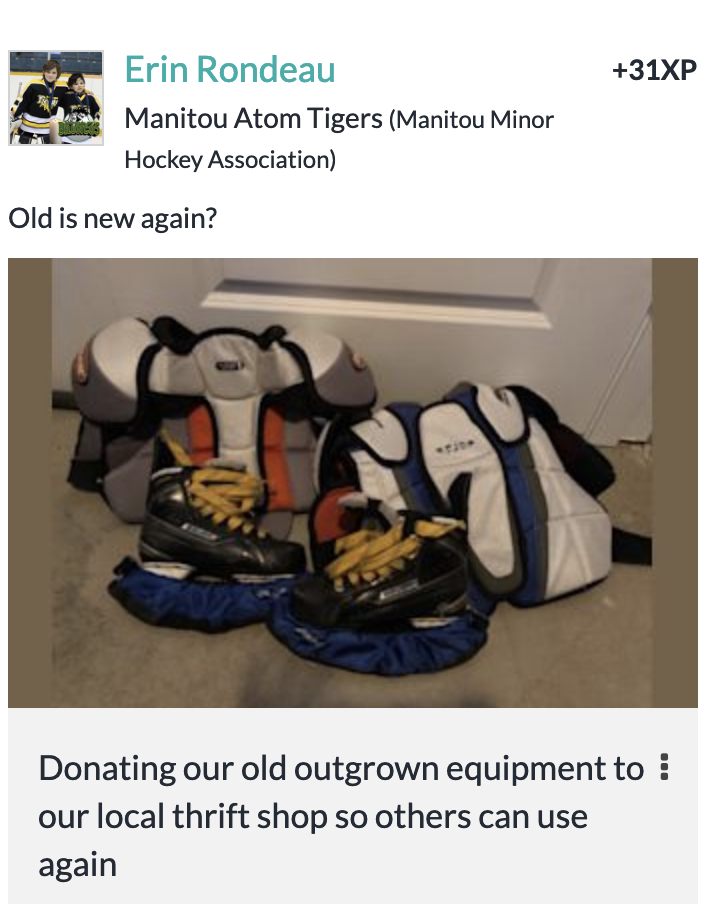Tap Erin Rondeau's avatar picture

(x=56, y=98)
